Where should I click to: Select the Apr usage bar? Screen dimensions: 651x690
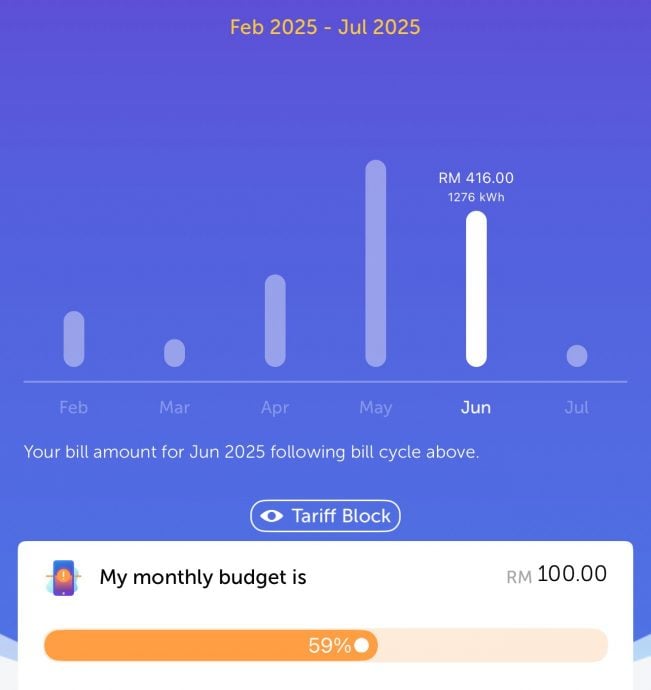pos(275,320)
